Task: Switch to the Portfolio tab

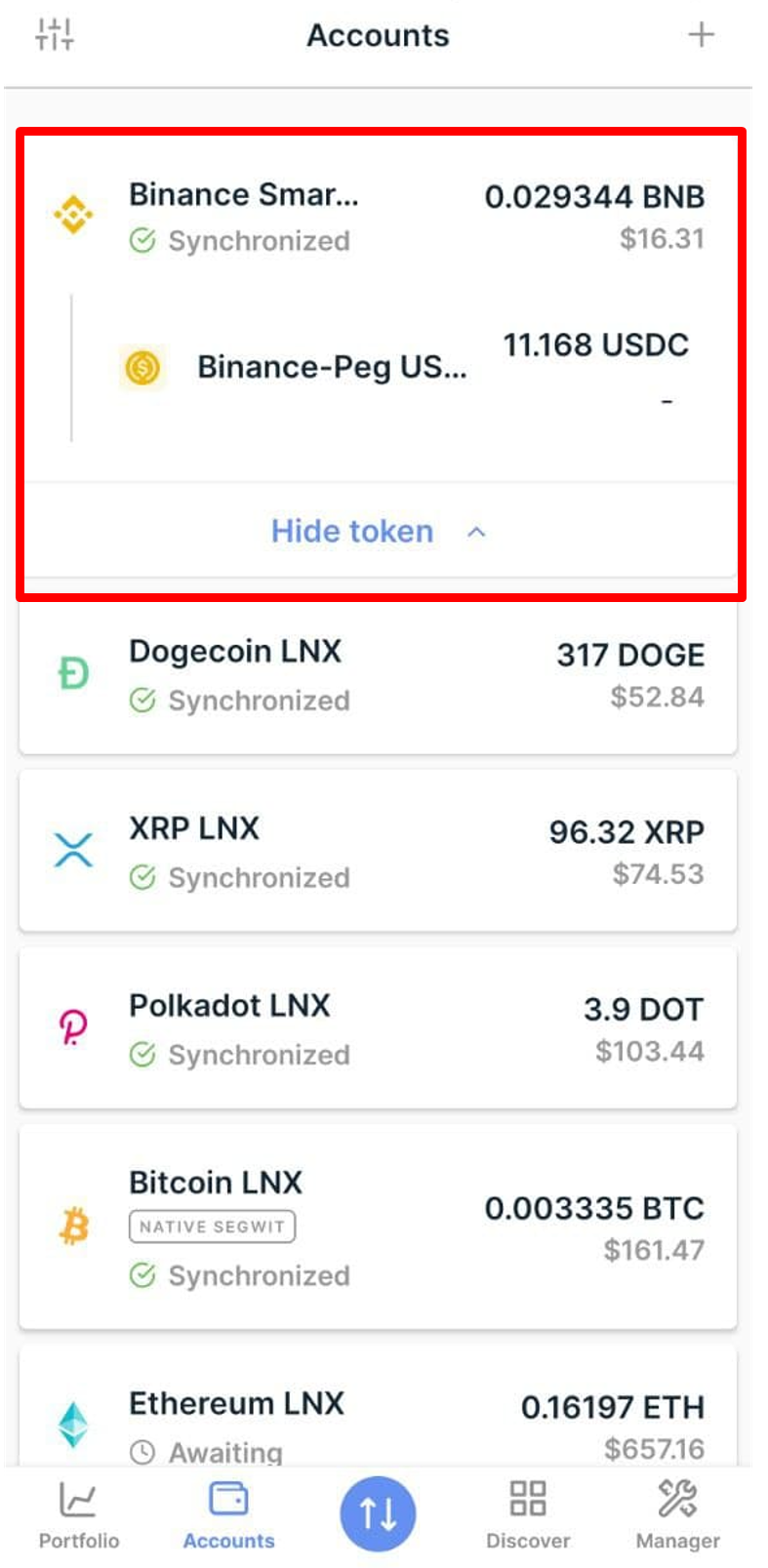Action: (78, 1514)
